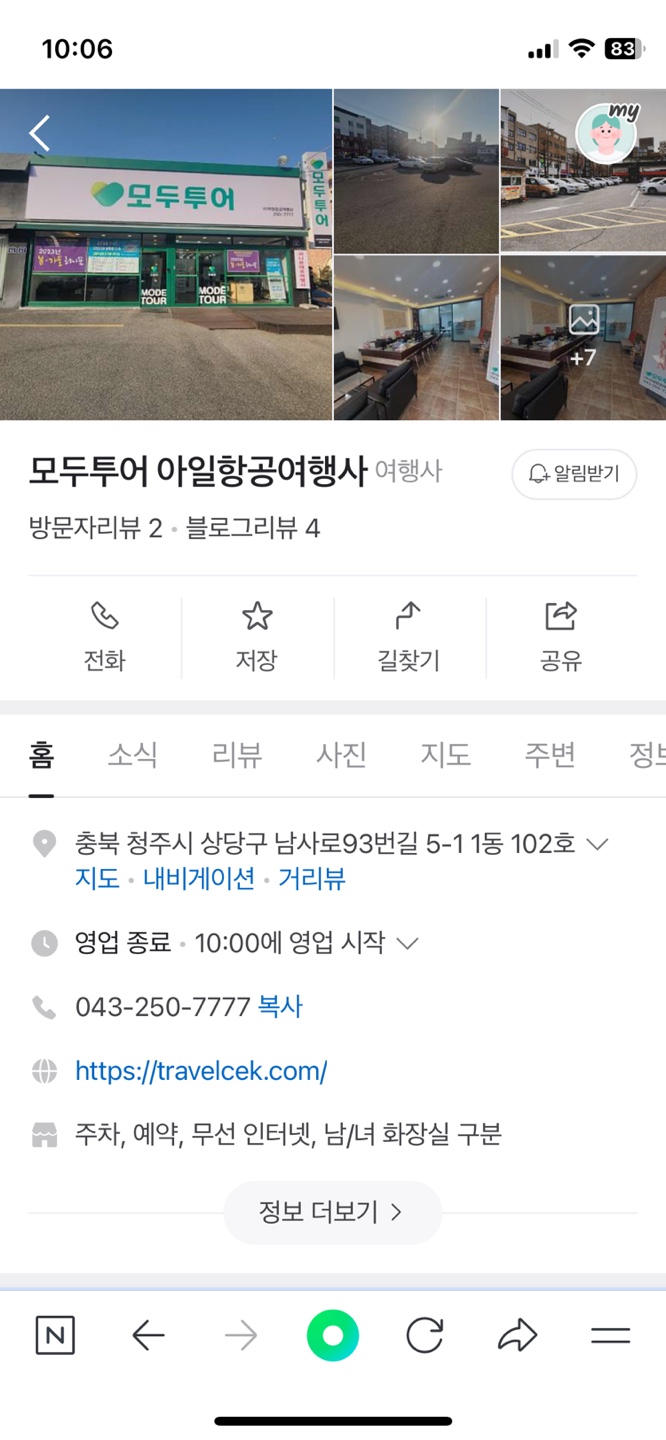Switch to the 사진 tab

(x=341, y=755)
